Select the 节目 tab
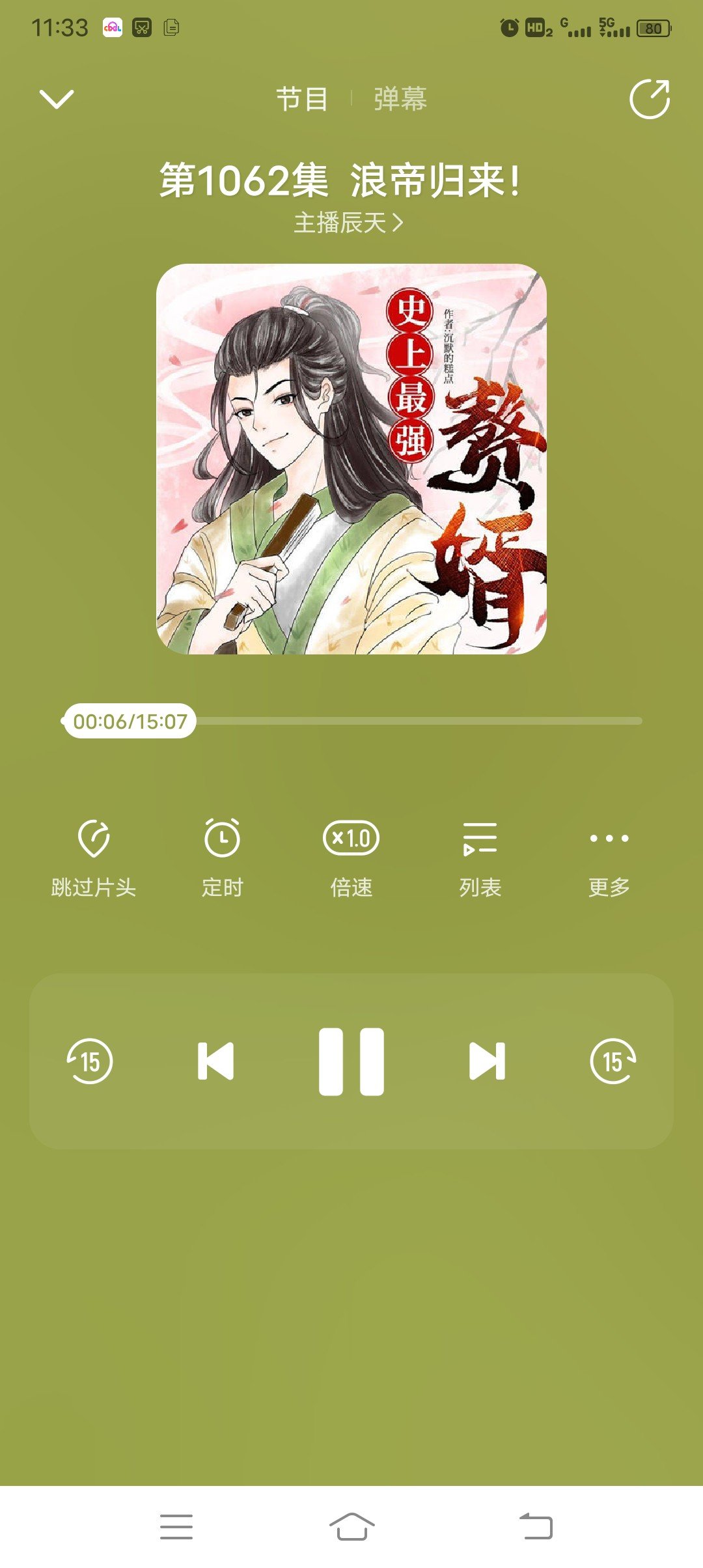703x1568 pixels. click(301, 100)
